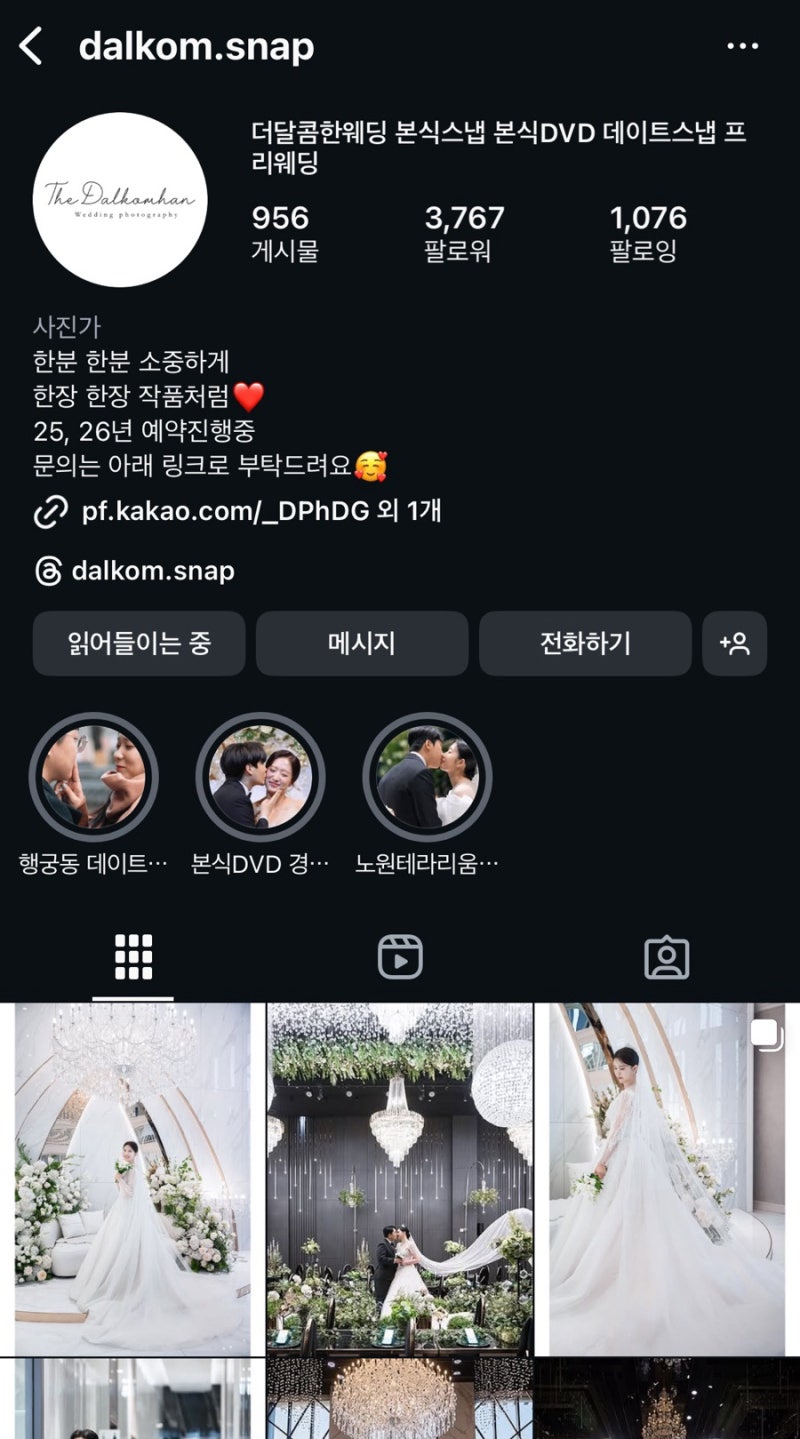800x1439 pixels.
Task: Open the three-dot overflow menu
Action: point(742,47)
